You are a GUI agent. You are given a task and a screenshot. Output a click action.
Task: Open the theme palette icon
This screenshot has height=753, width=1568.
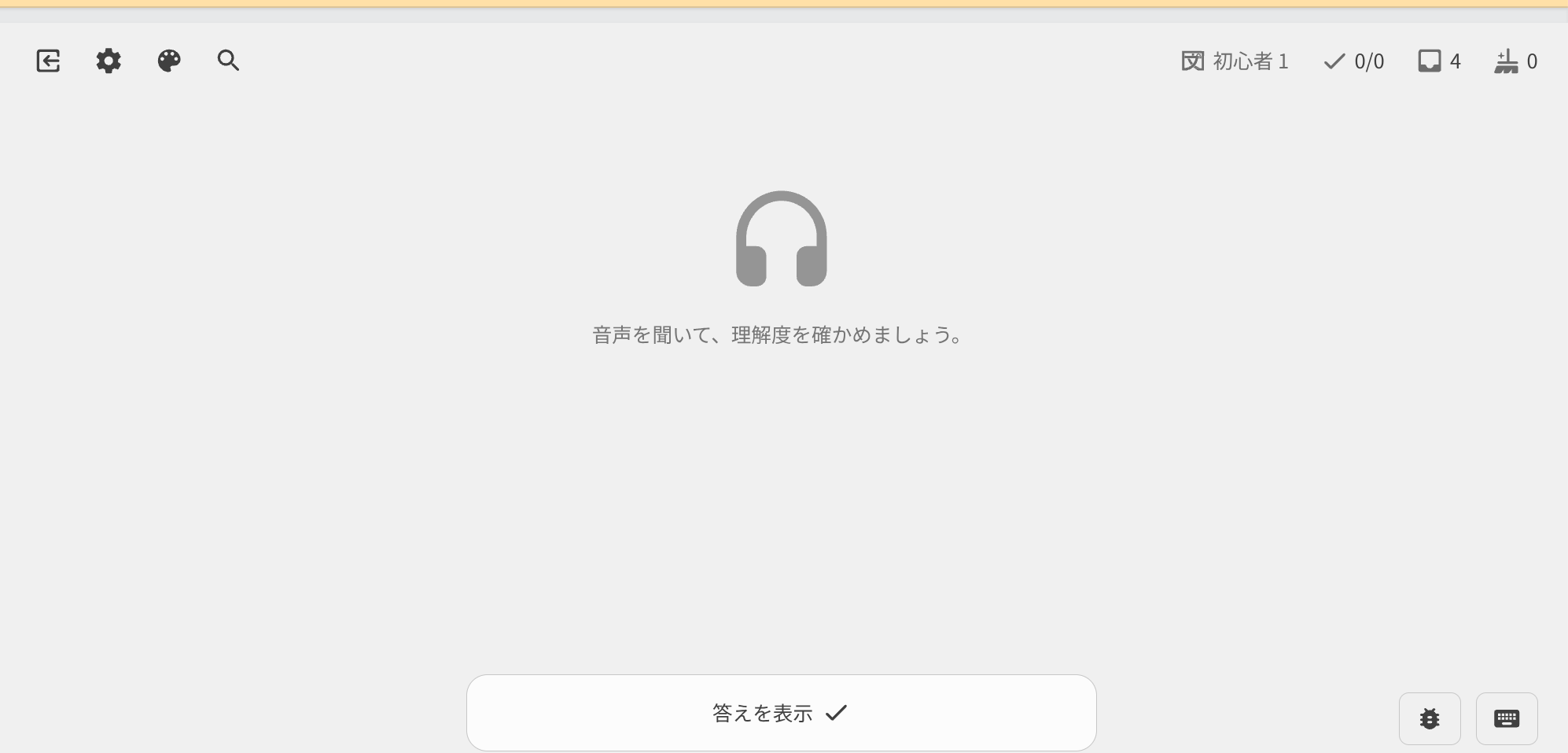point(169,61)
